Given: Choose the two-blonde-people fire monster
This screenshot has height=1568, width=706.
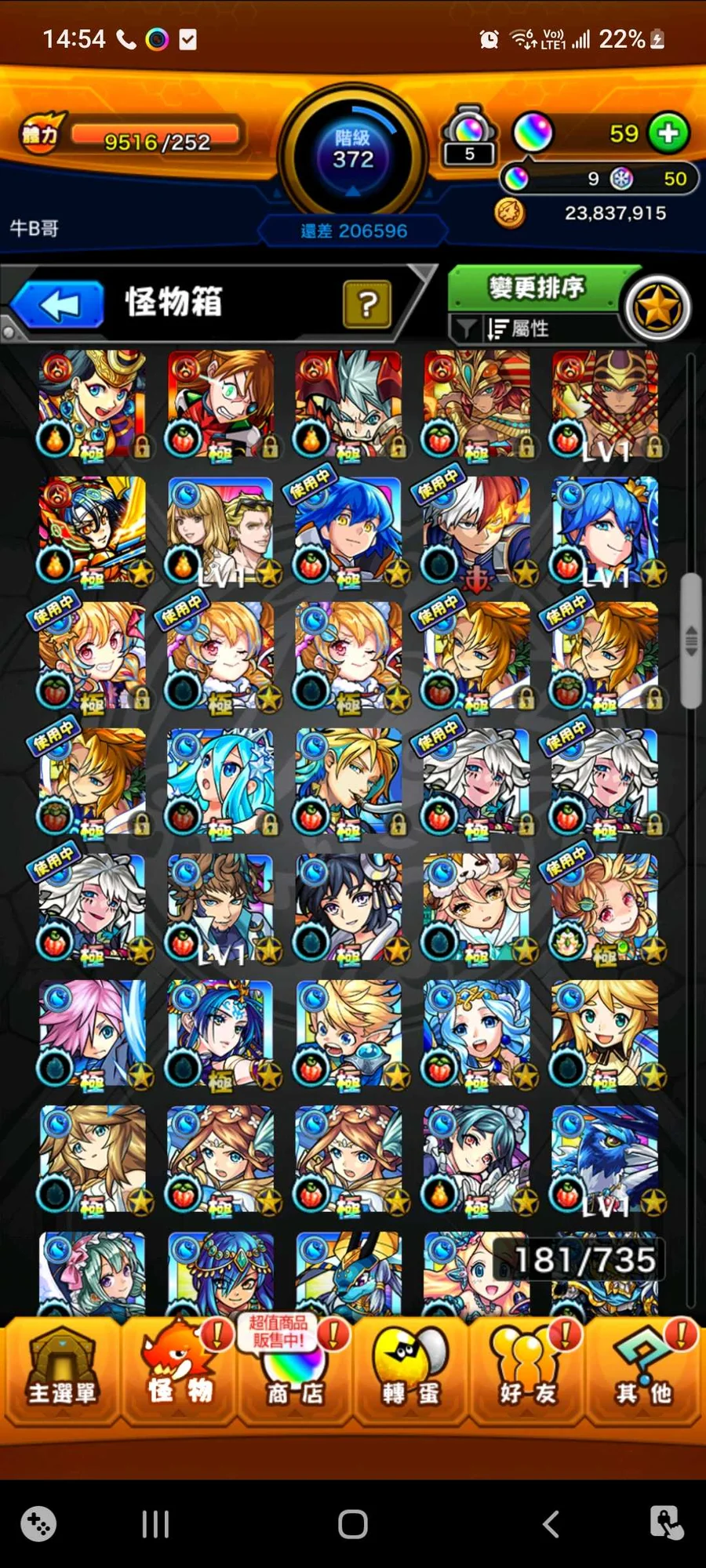Looking at the screenshot, I should [x=221, y=530].
